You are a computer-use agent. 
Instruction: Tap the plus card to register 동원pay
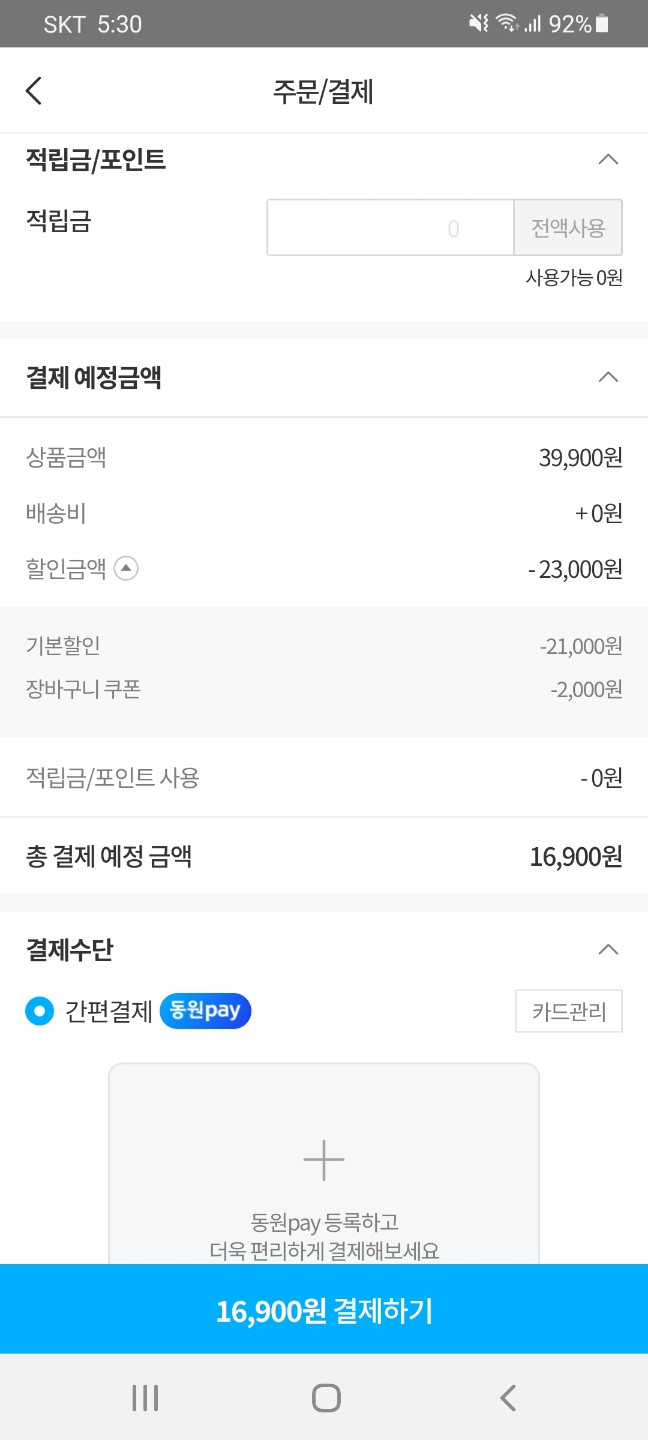pyautogui.click(x=324, y=1164)
